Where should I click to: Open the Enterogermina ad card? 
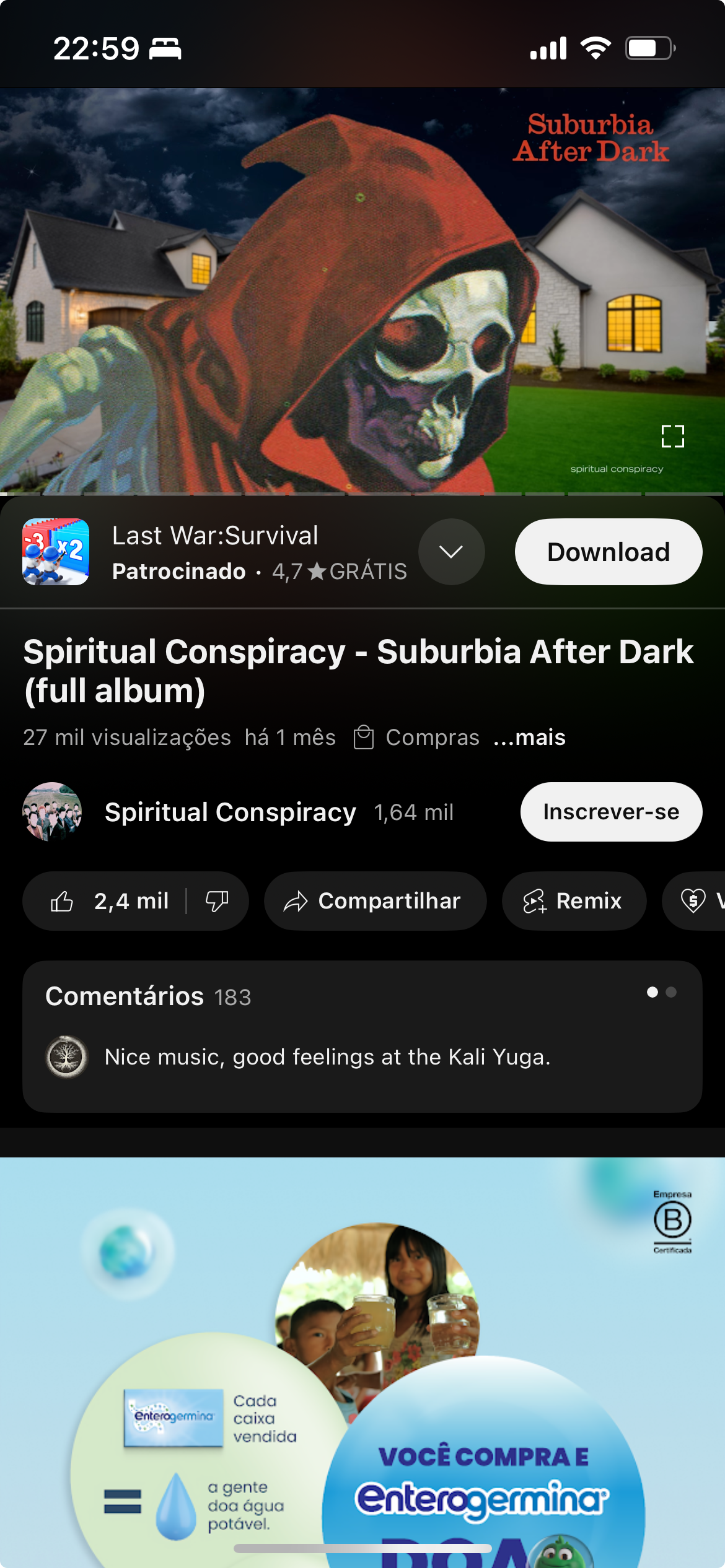(x=362, y=1362)
